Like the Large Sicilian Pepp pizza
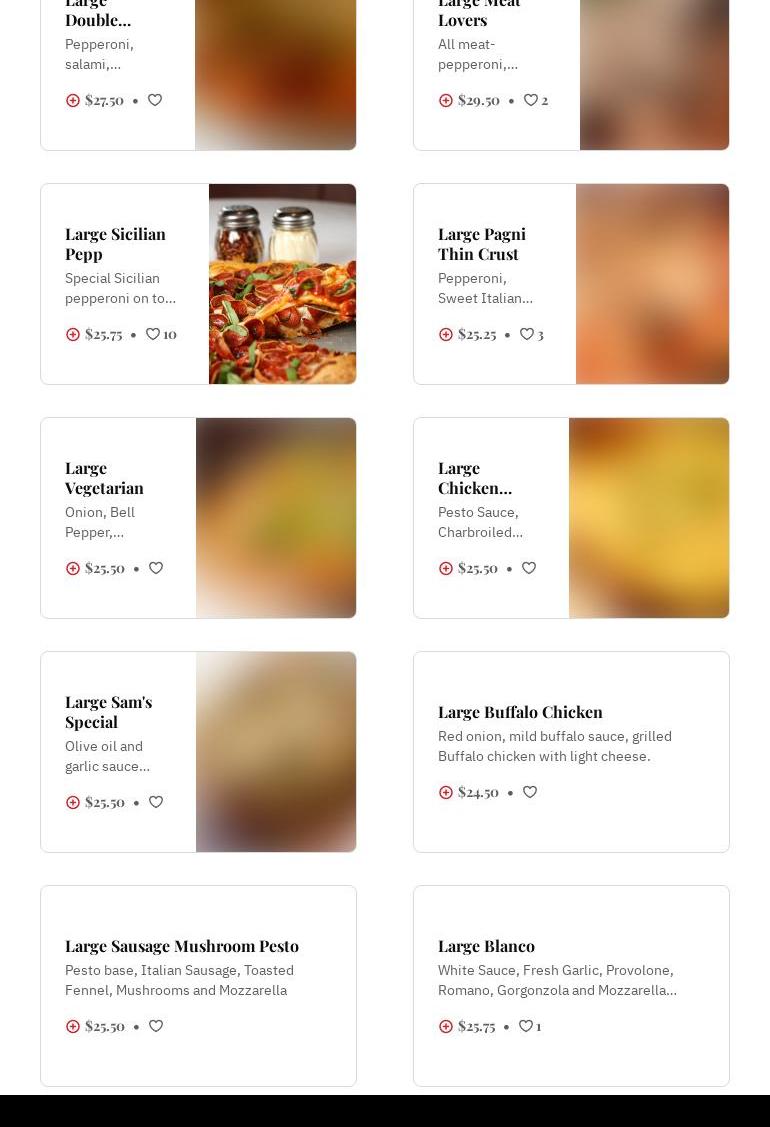 tap(153, 334)
